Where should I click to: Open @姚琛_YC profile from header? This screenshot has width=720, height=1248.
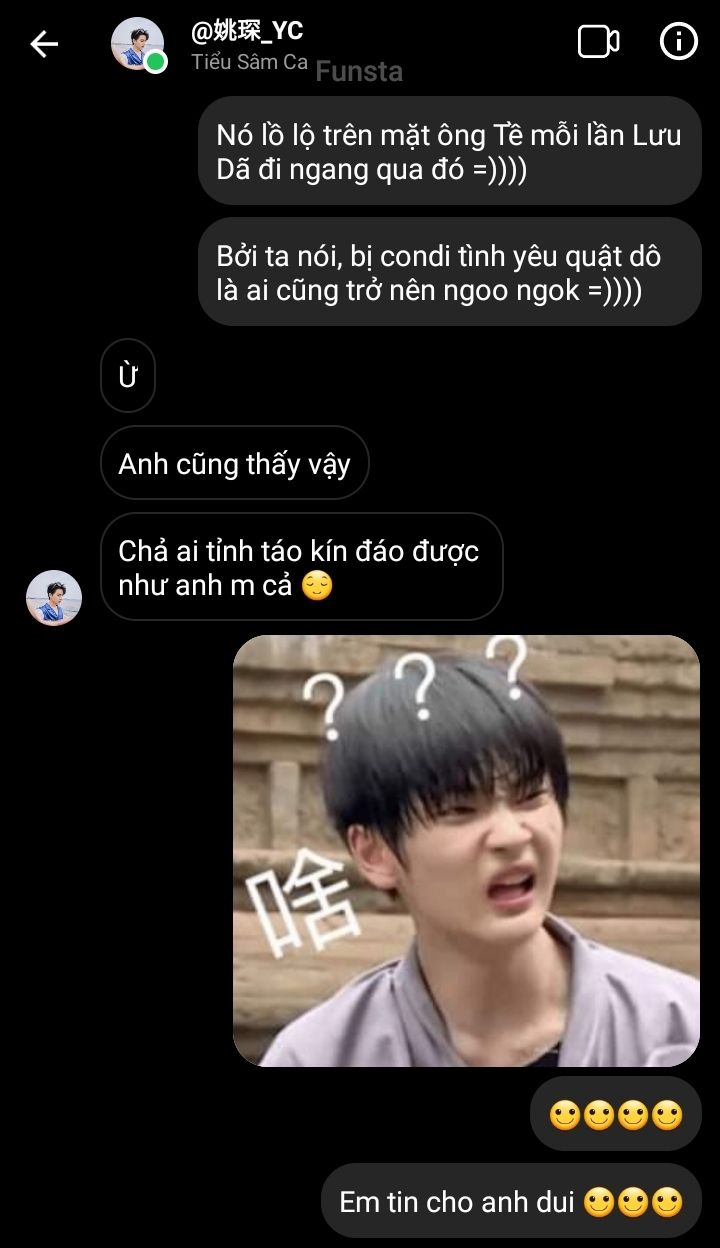click(246, 44)
